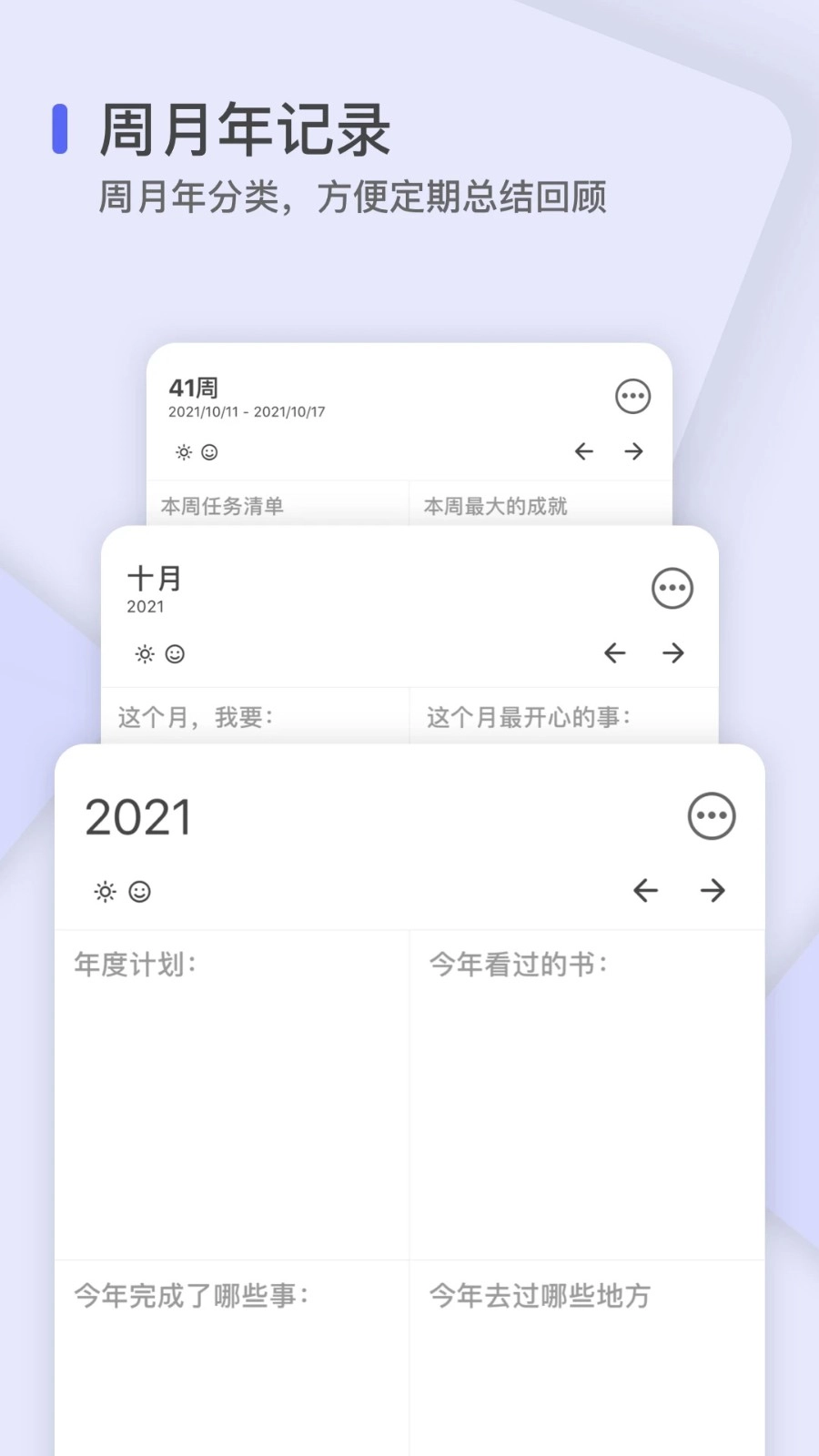Select the smiley mood icon on the 十月 card
The width and height of the screenshot is (819, 1456).
tap(175, 654)
